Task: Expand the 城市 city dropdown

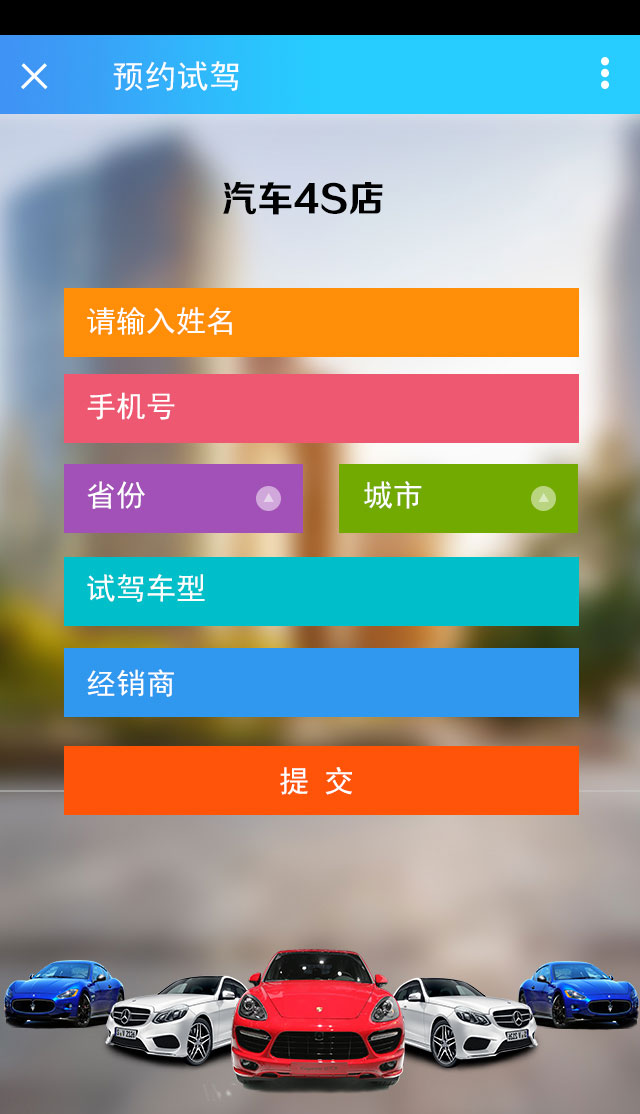Action: click(458, 498)
